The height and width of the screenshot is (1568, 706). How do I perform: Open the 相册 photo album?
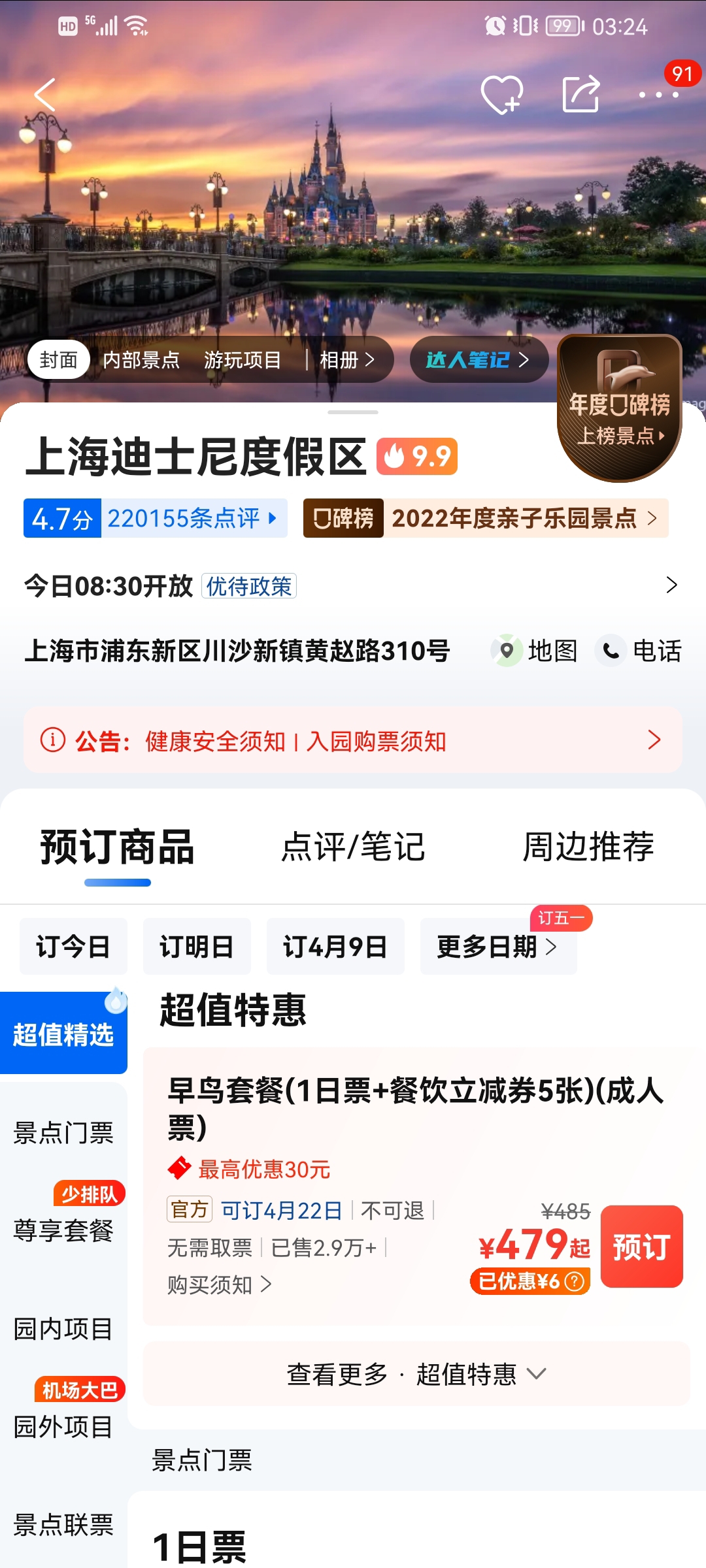347,360
